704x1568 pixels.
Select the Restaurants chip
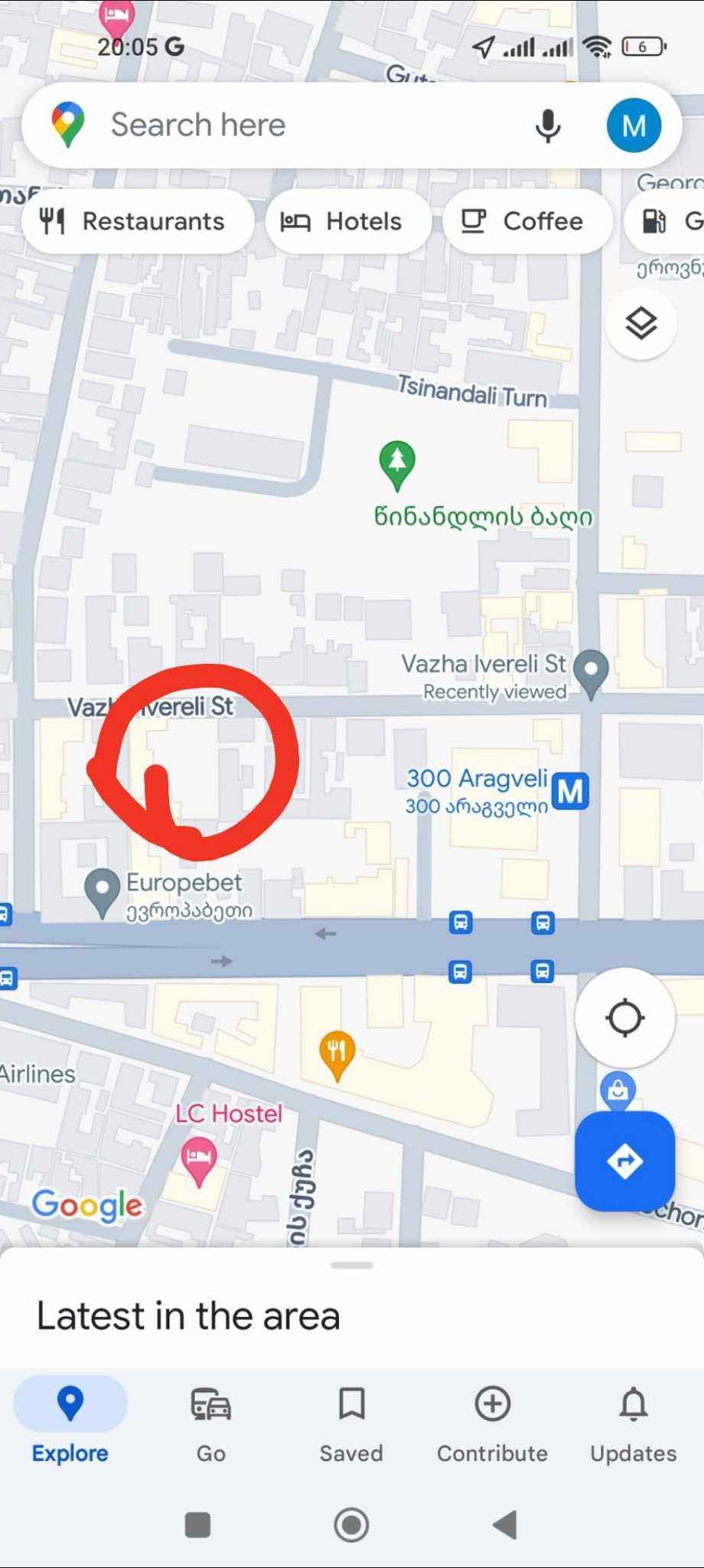point(138,221)
